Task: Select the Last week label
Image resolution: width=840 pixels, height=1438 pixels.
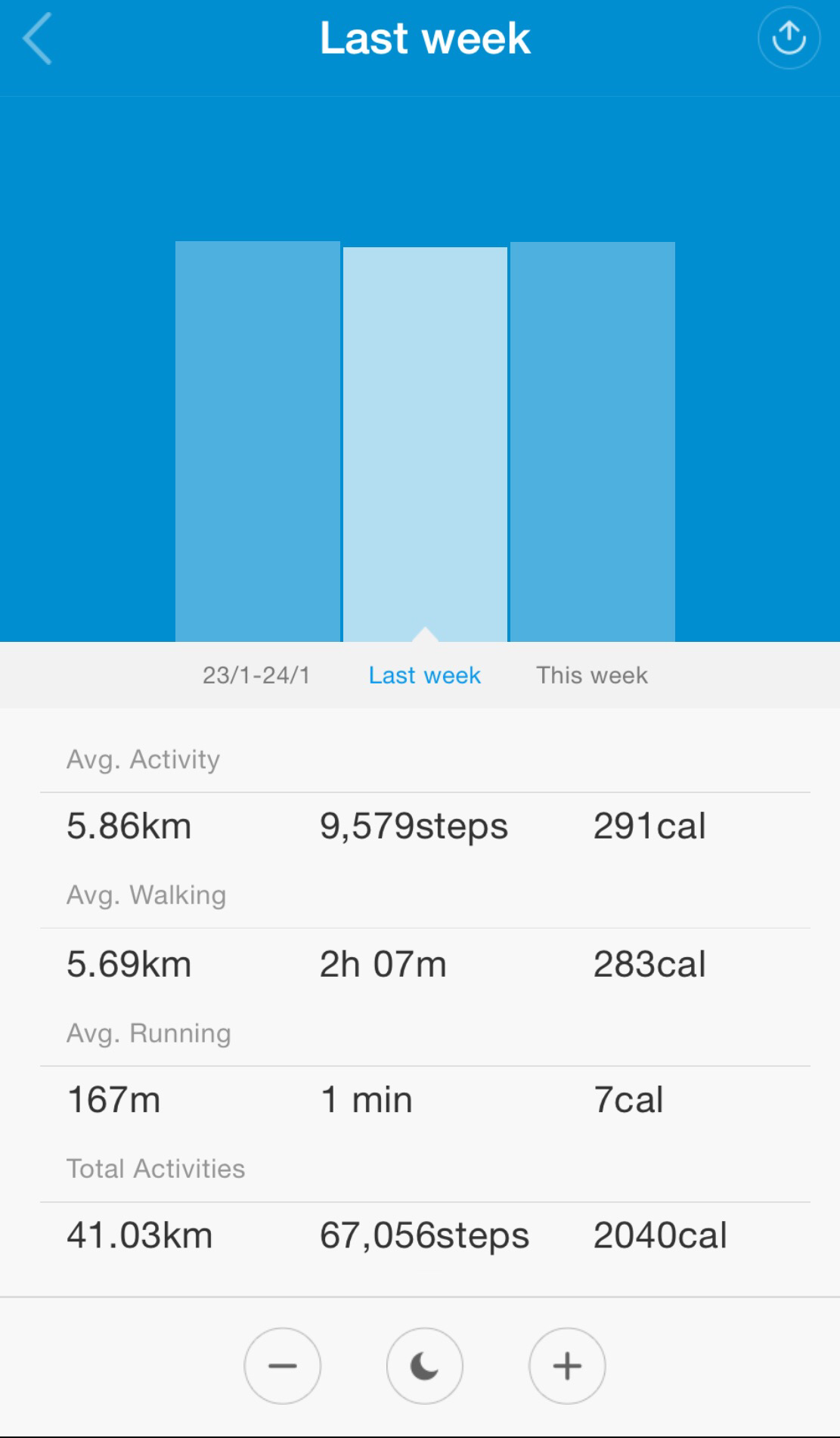Action: click(x=424, y=675)
